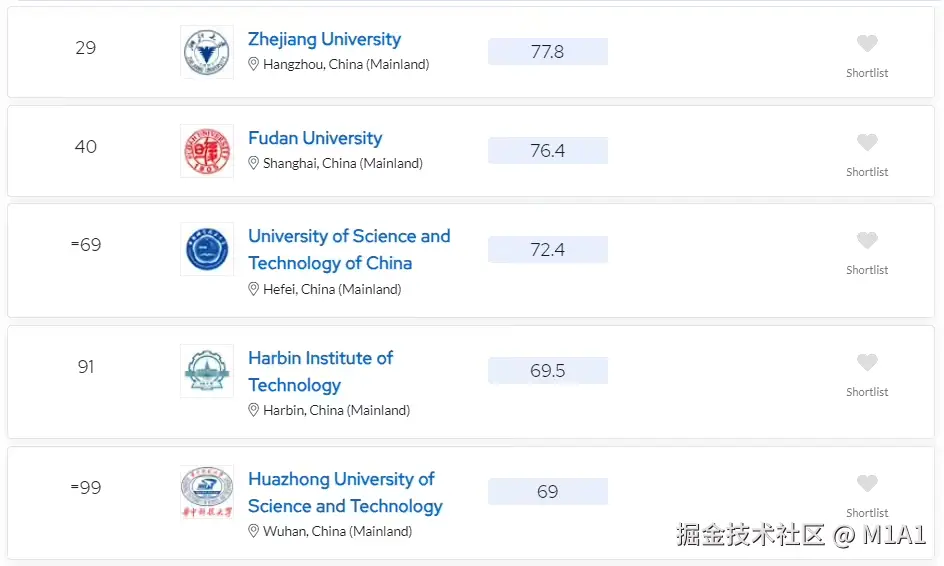The height and width of the screenshot is (566, 944).
Task: Open the Zhejiang University link
Action: (x=324, y=40)
